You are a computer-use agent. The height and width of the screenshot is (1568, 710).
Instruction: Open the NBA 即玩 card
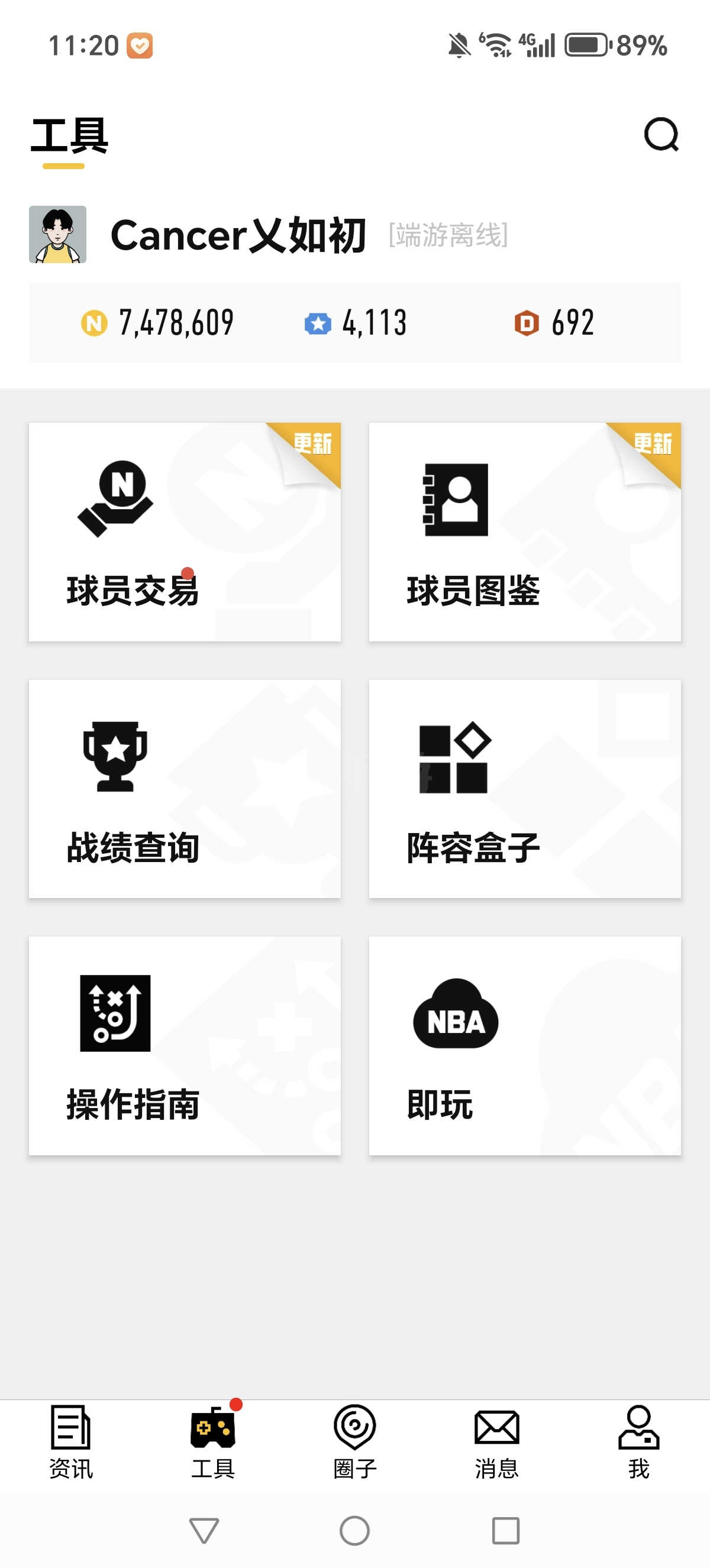coord(525,1046)
